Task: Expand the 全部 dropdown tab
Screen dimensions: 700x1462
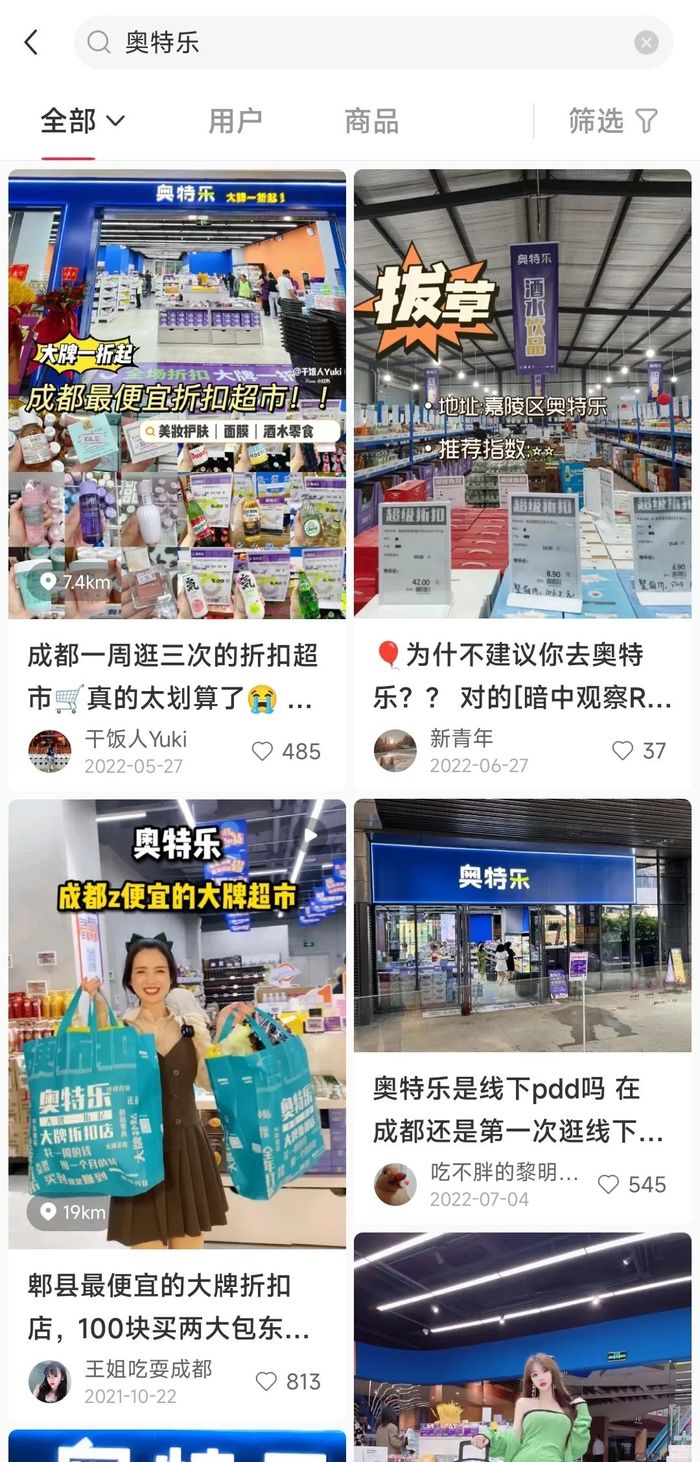Action: [82, 121]
